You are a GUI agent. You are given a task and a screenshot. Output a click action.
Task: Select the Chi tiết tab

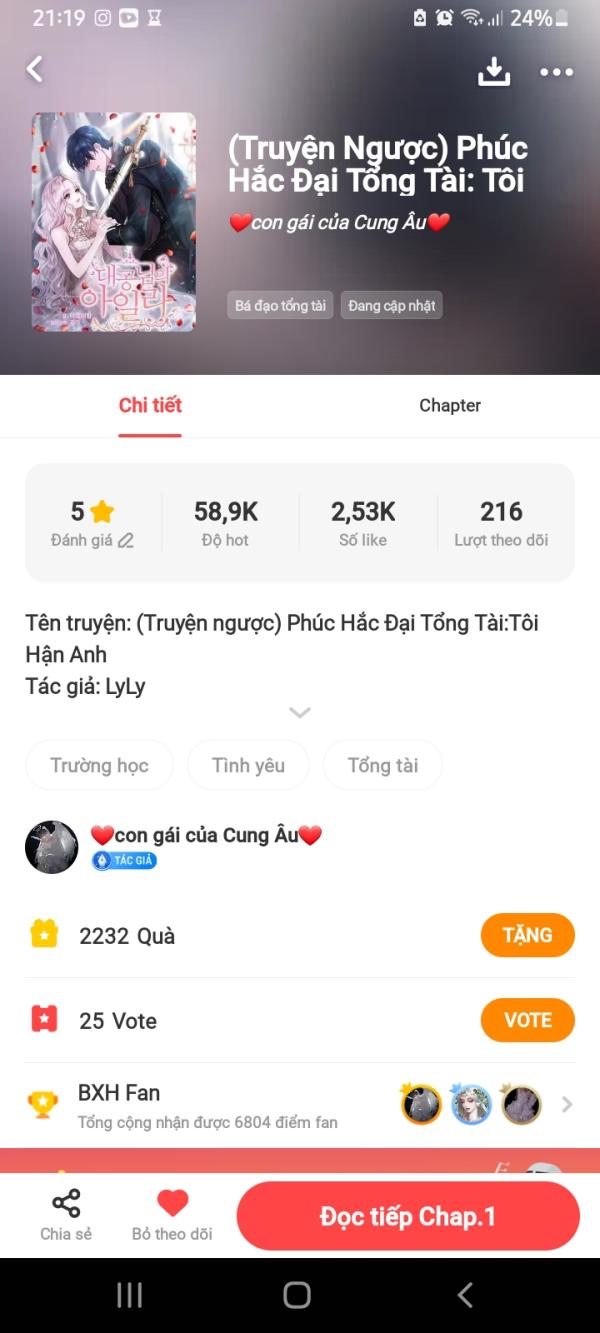pyautogui.click(x=150, y=405)
